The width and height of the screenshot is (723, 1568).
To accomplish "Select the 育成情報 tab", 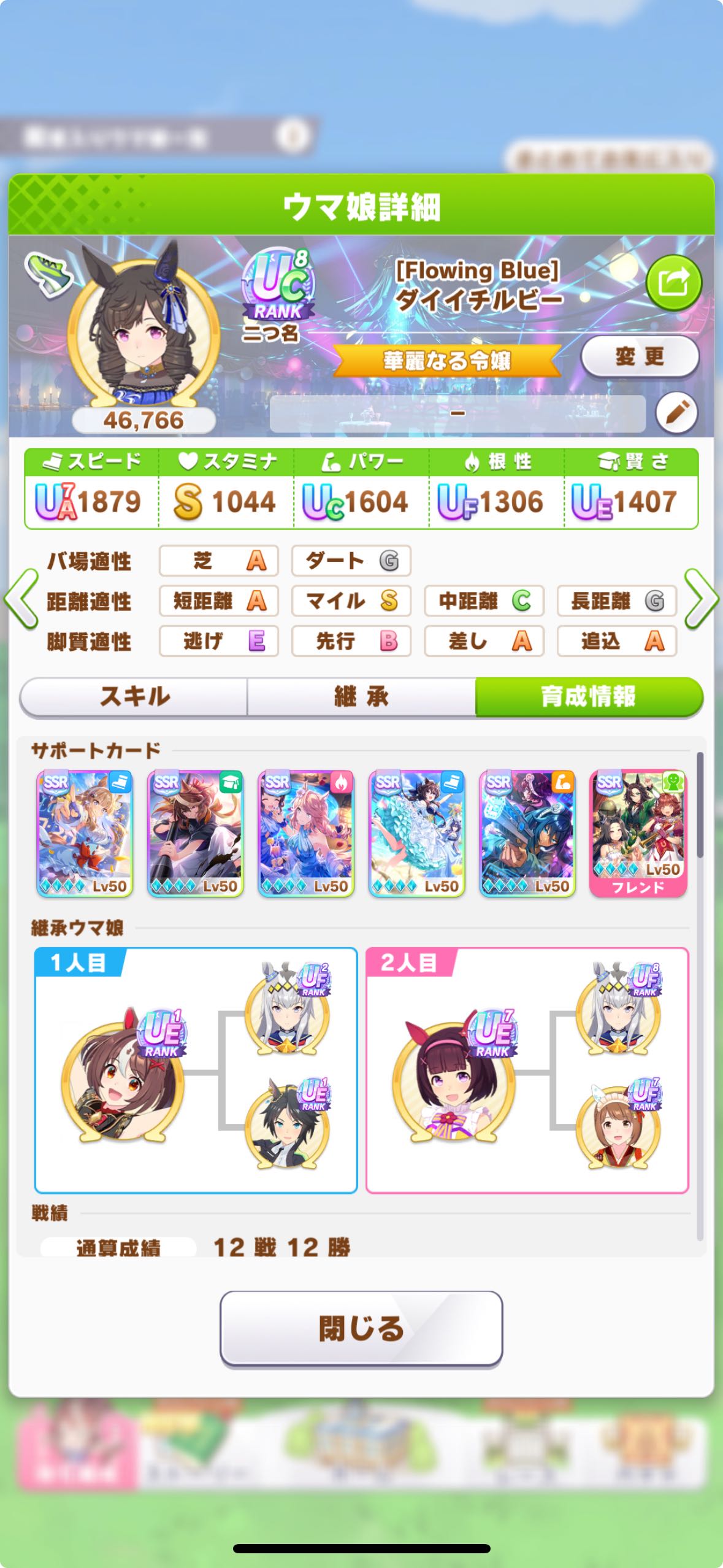I will click(x=589, y=696).
